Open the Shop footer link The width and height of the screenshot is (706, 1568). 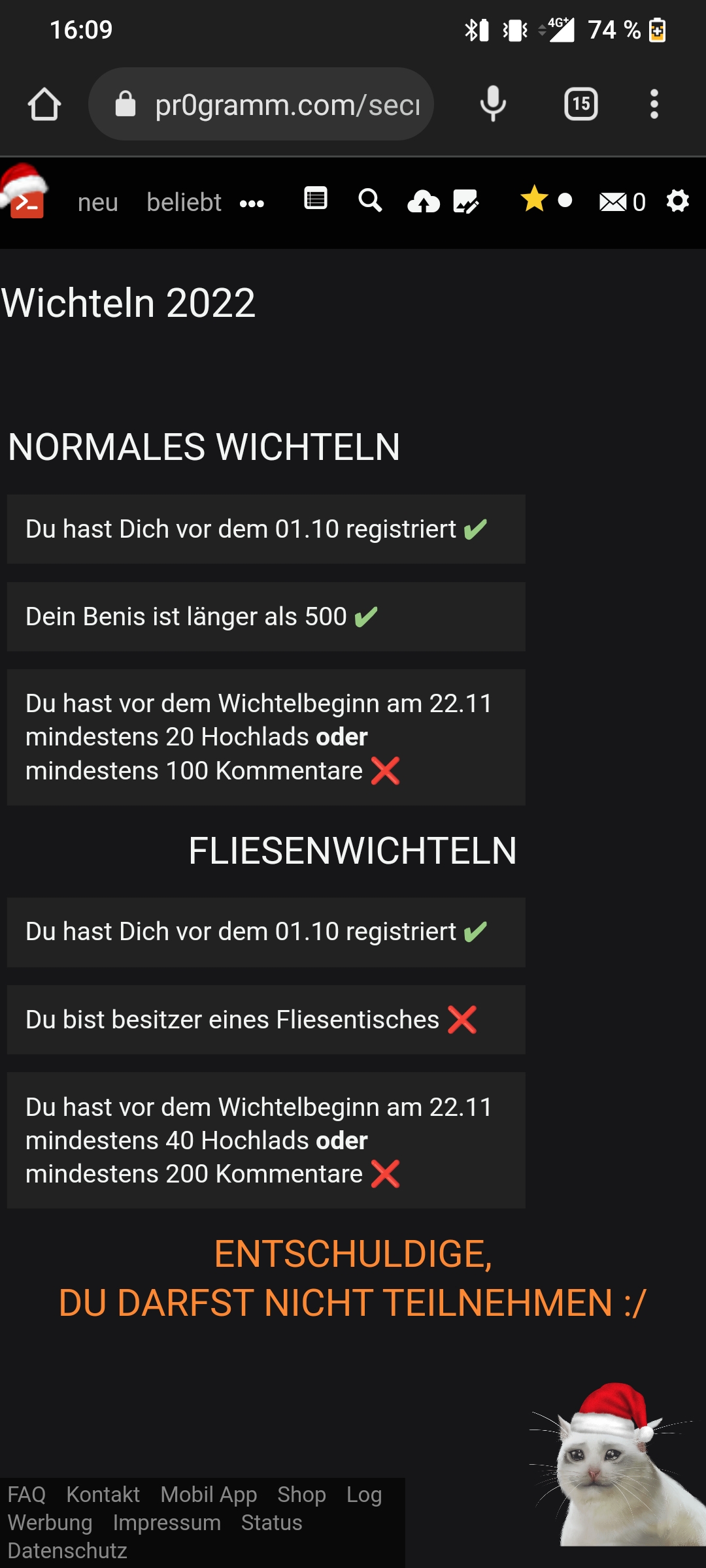[x=301, y=1494]
